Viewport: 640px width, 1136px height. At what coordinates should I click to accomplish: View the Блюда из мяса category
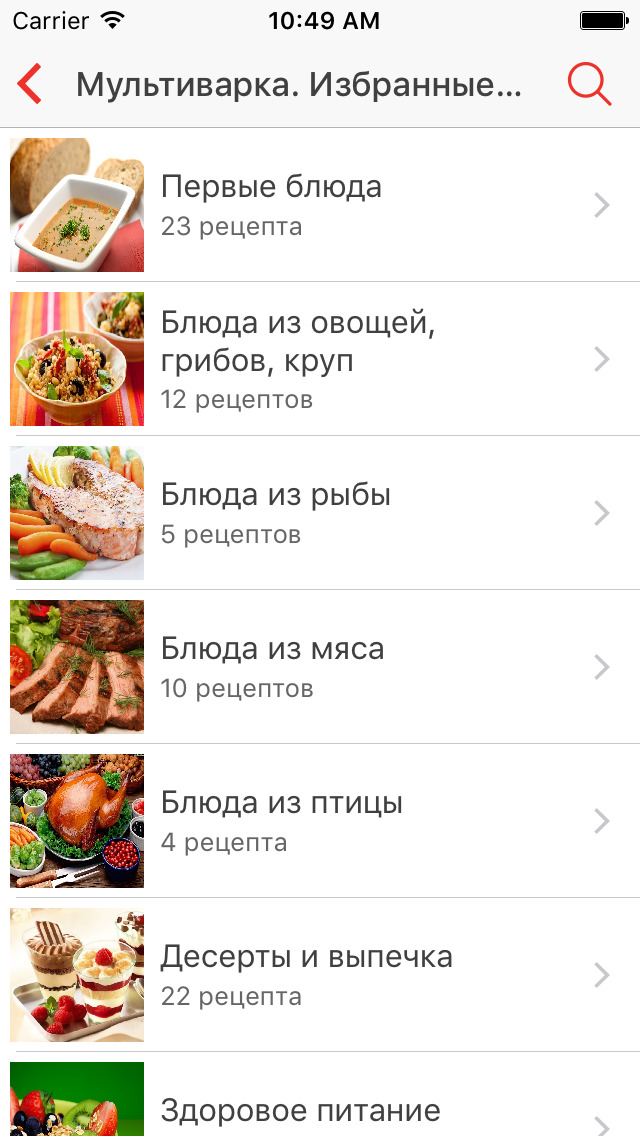click(x=320, y=667)
